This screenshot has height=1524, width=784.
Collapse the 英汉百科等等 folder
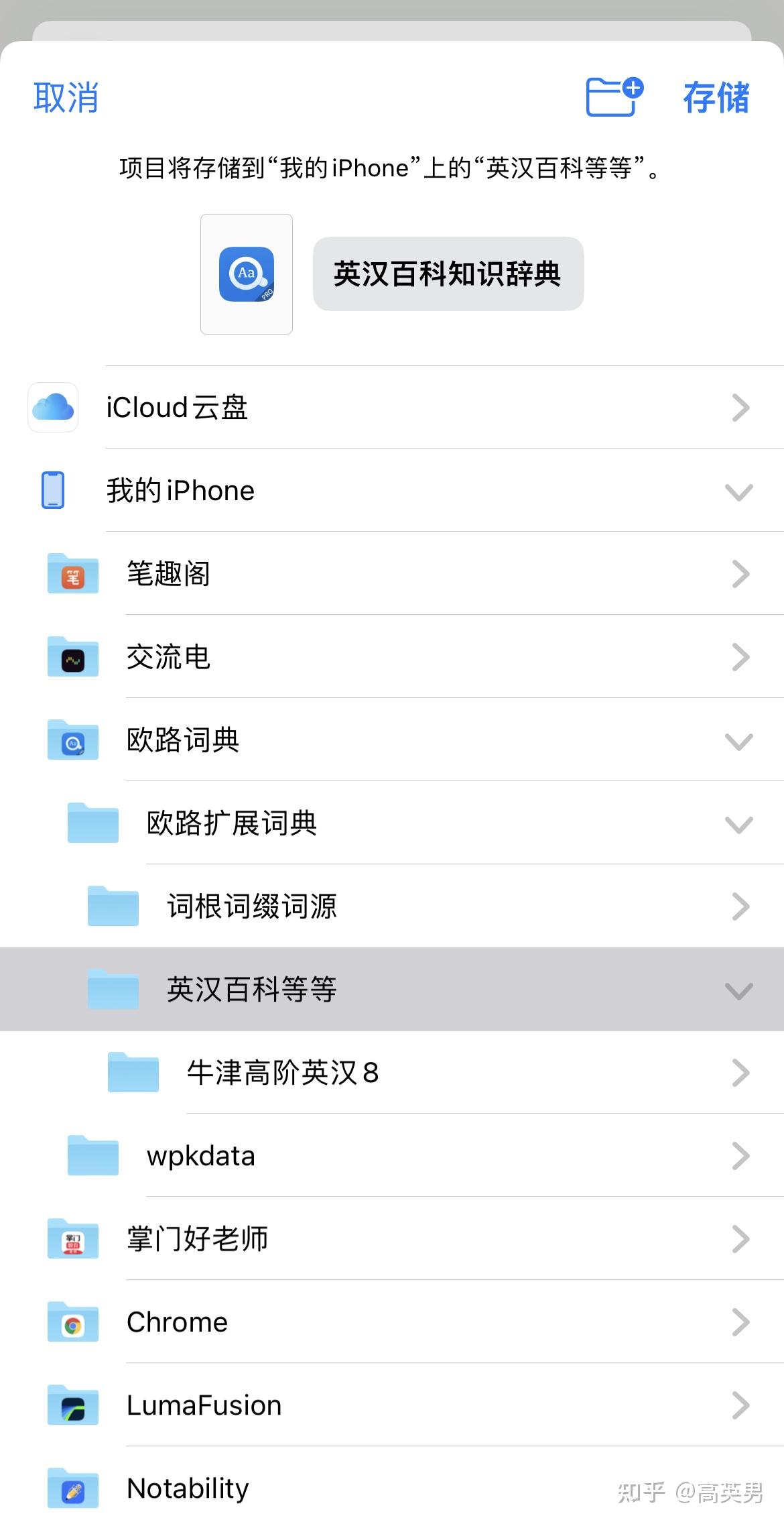coord(739,989)
